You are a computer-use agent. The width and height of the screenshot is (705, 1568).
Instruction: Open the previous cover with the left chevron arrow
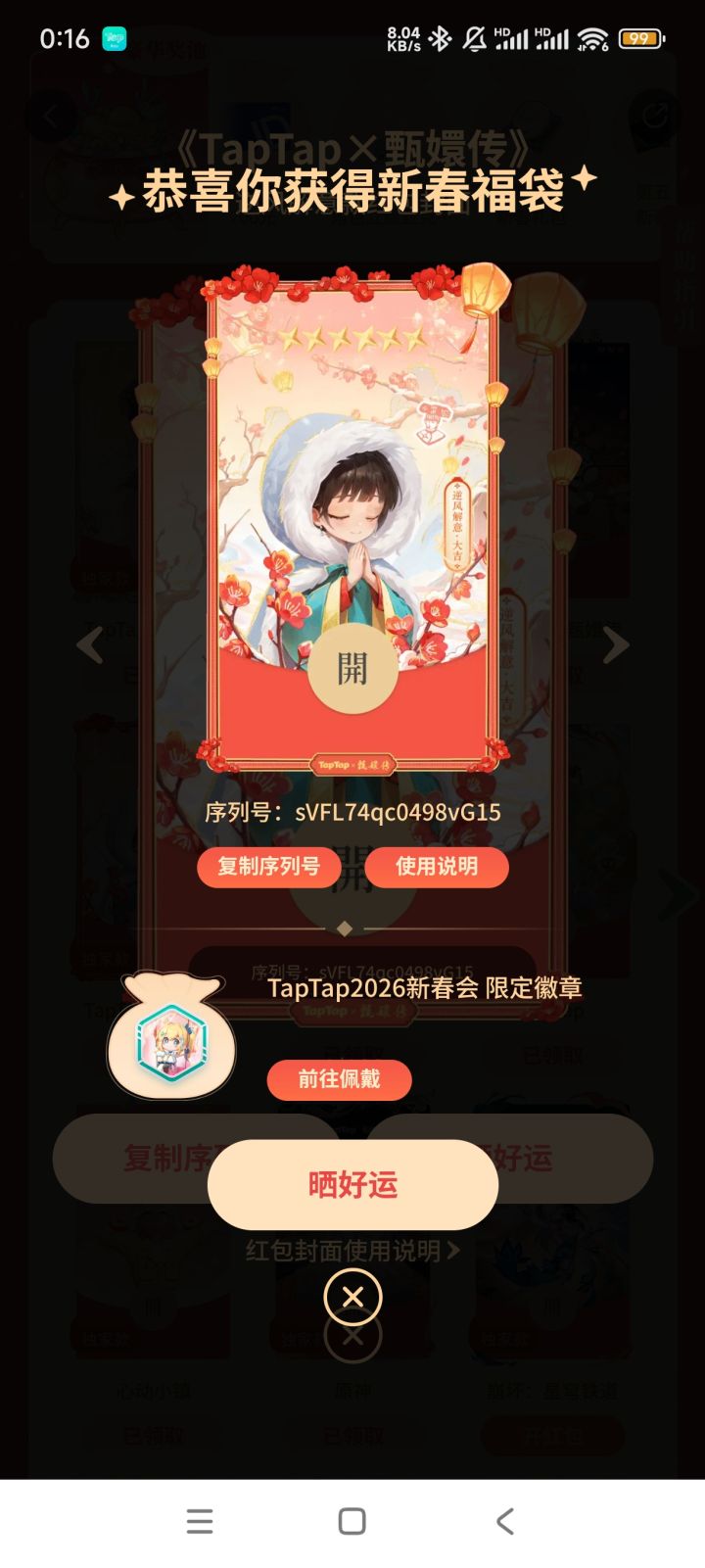click(90, 646)
